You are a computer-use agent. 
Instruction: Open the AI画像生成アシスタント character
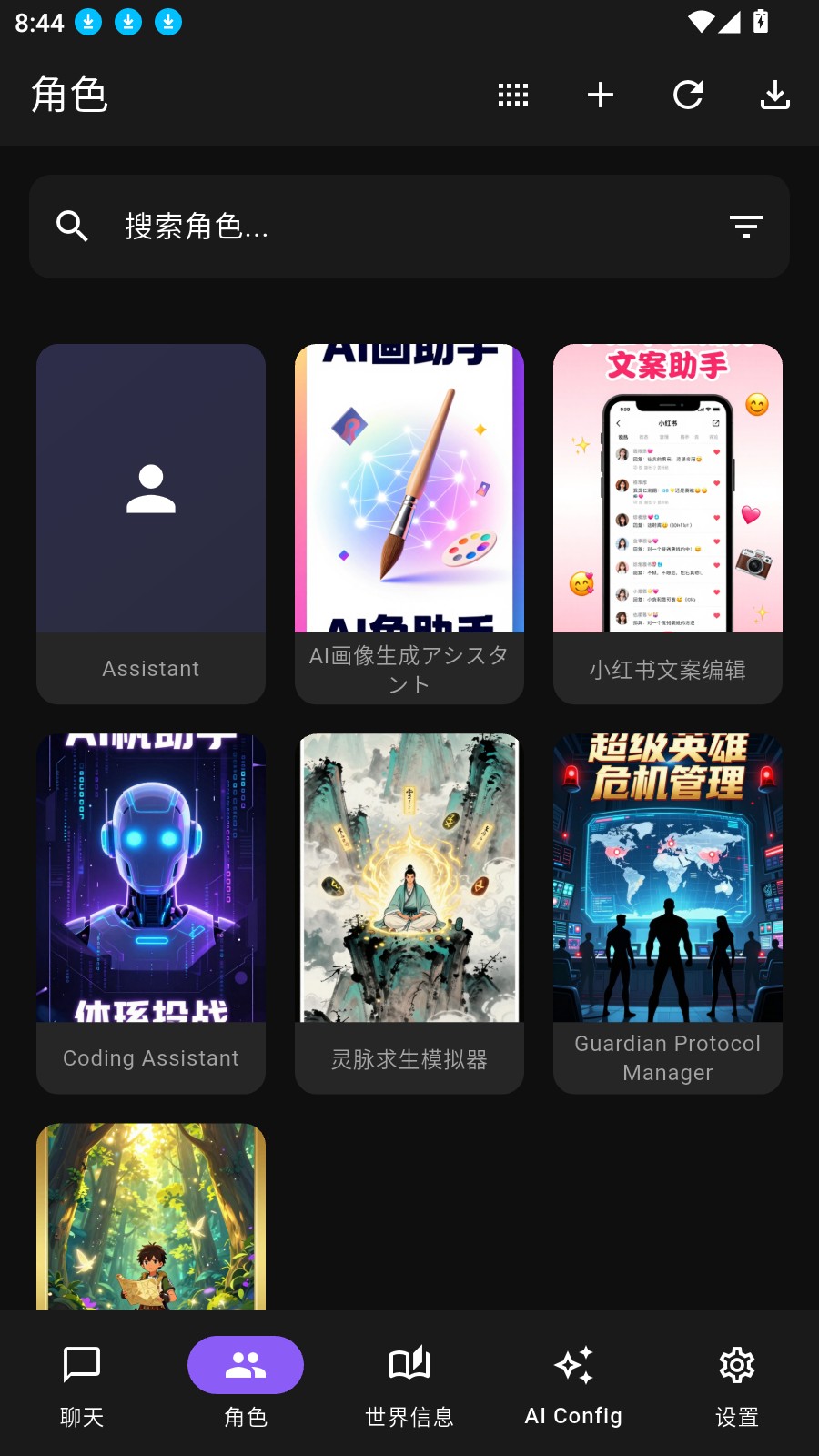pos(409,523)
